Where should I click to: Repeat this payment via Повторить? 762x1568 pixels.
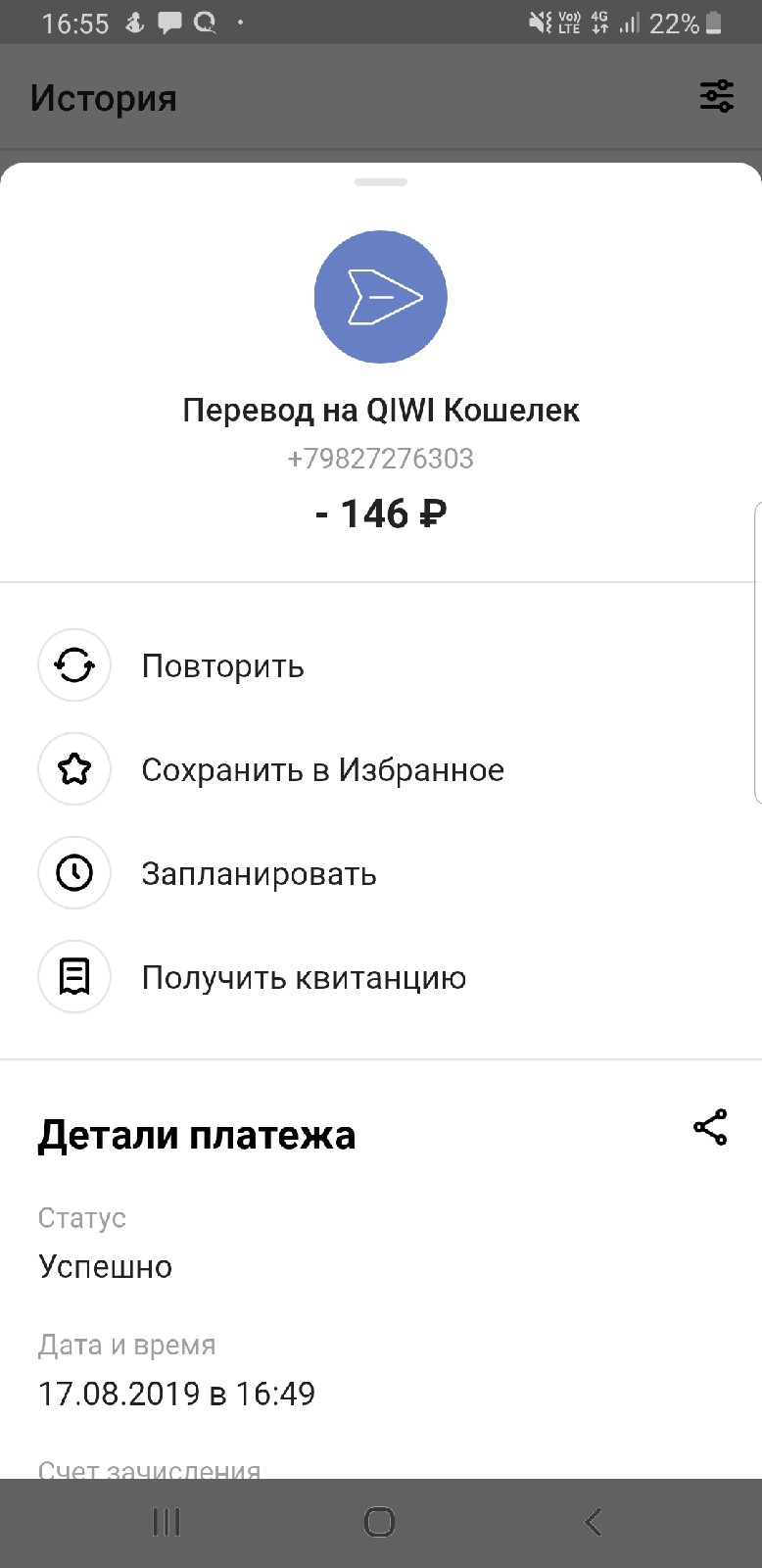381,665
